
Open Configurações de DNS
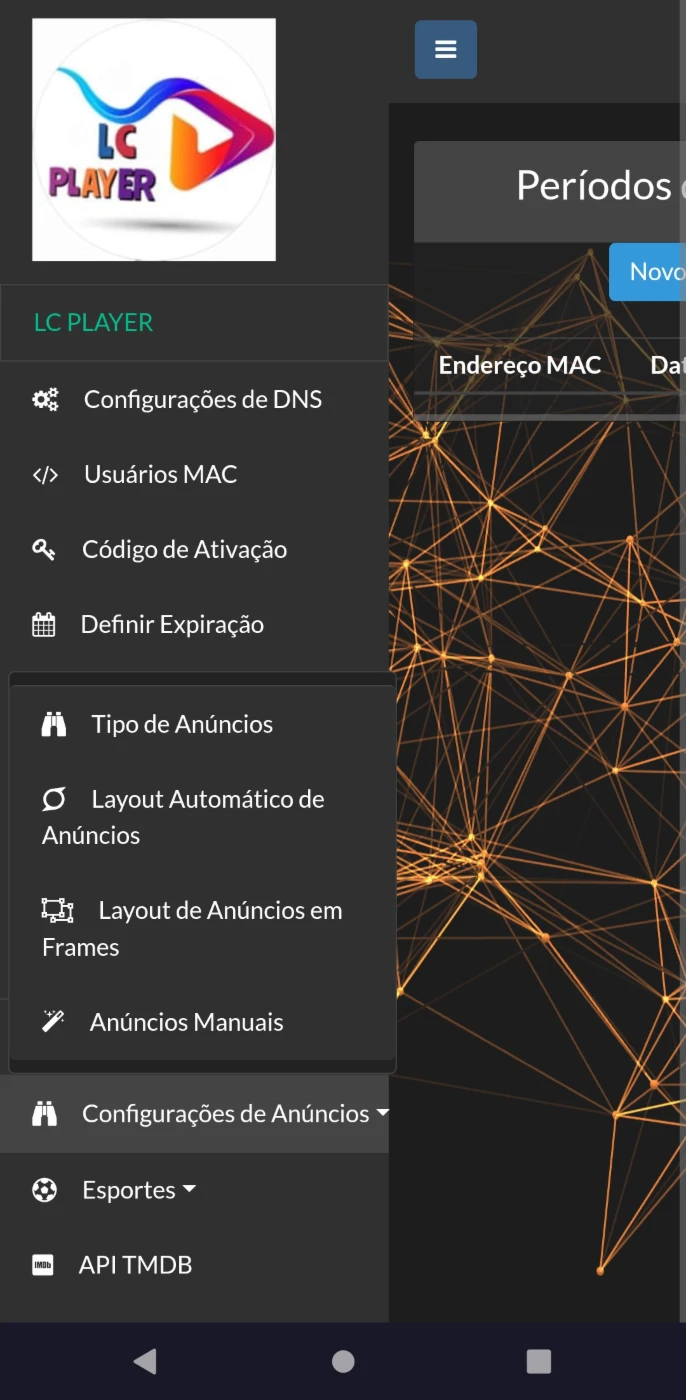[194, 399]
